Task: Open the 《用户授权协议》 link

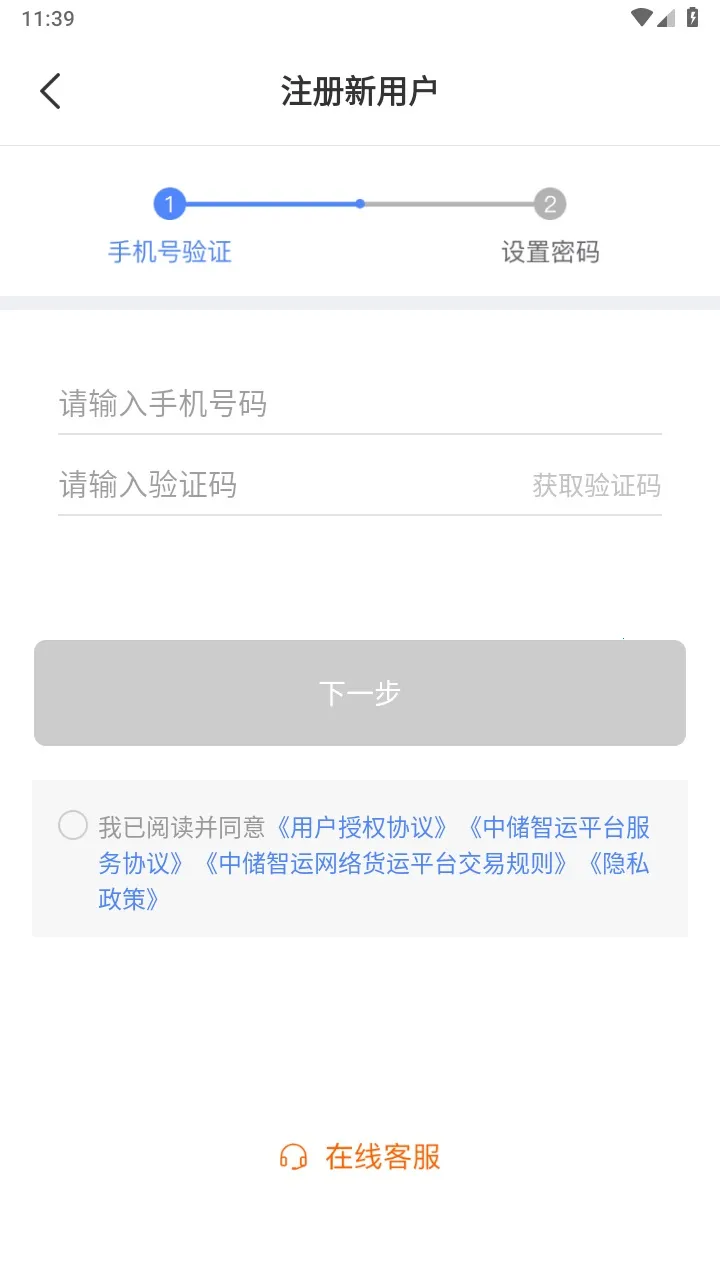Action: 362,828
